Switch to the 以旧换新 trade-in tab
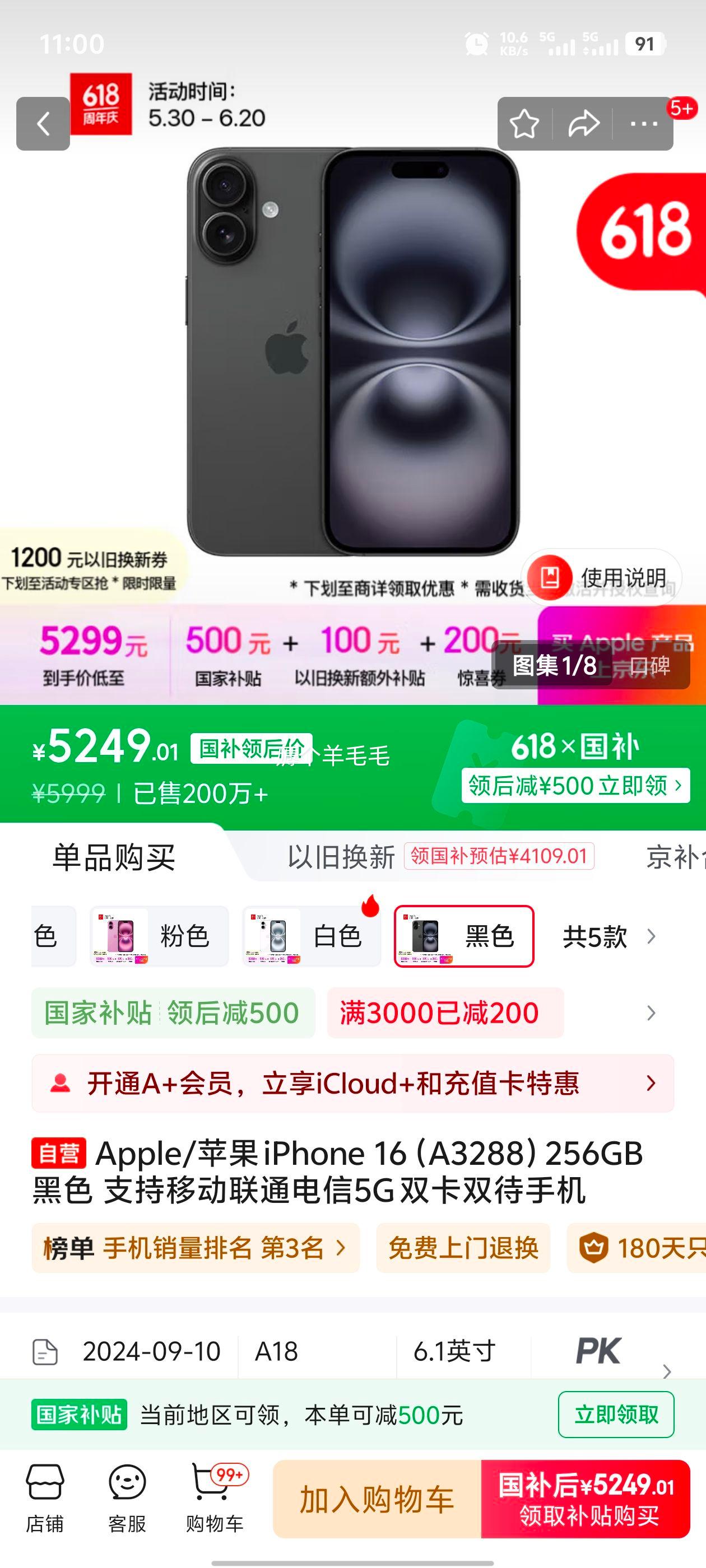706x1568 pixels. (x=341, y=857)
